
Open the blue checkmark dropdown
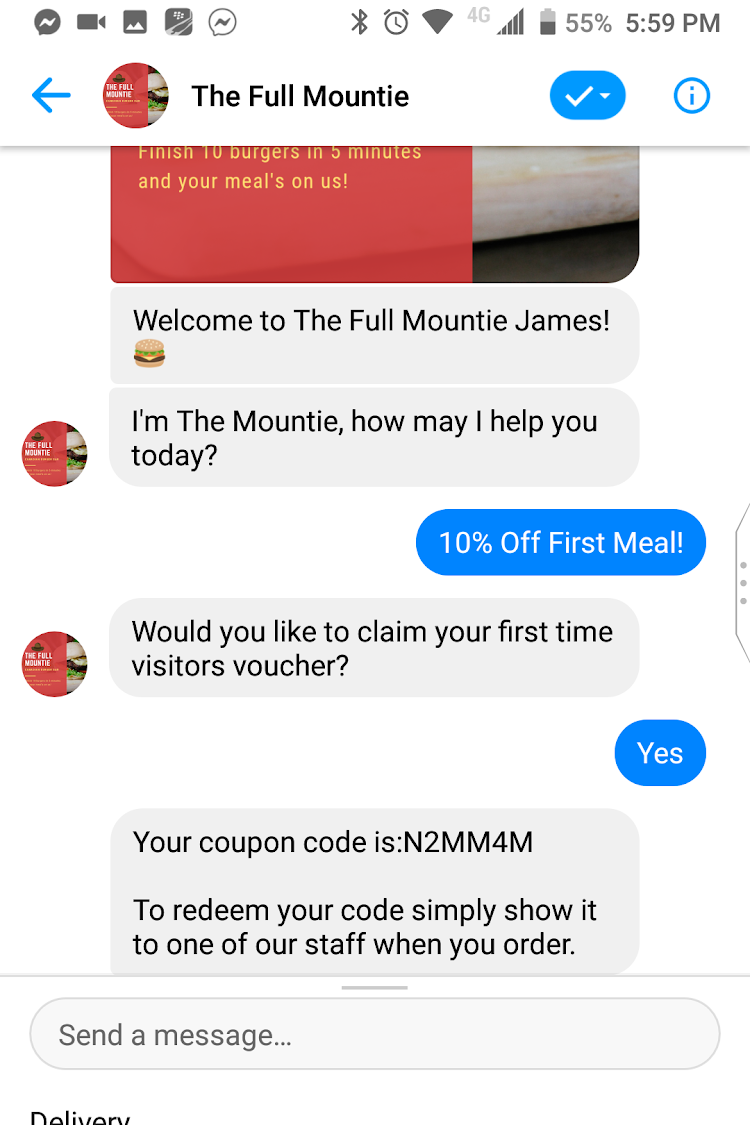587,96
